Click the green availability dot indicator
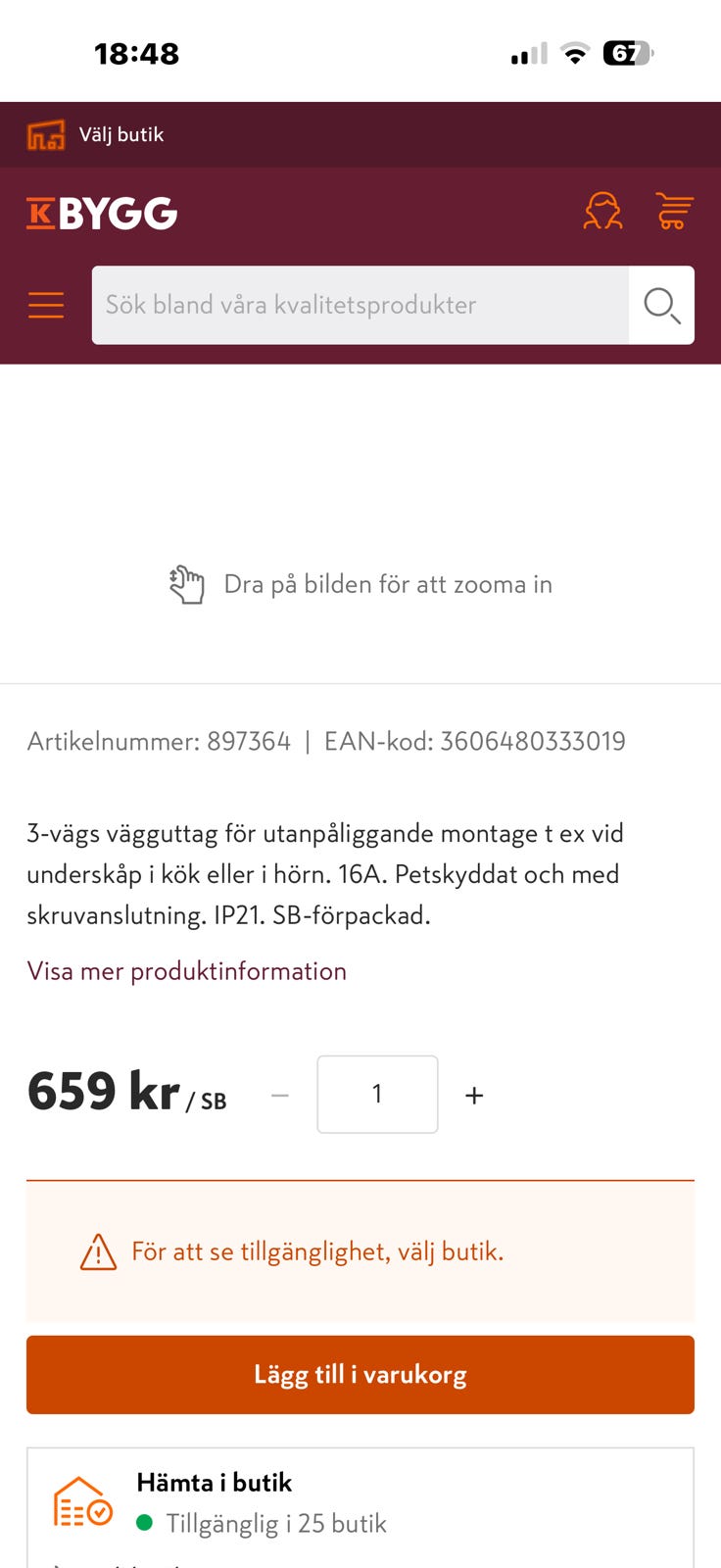The width and height of the screenshot is (721, 1568). (x=145, y=1523)
